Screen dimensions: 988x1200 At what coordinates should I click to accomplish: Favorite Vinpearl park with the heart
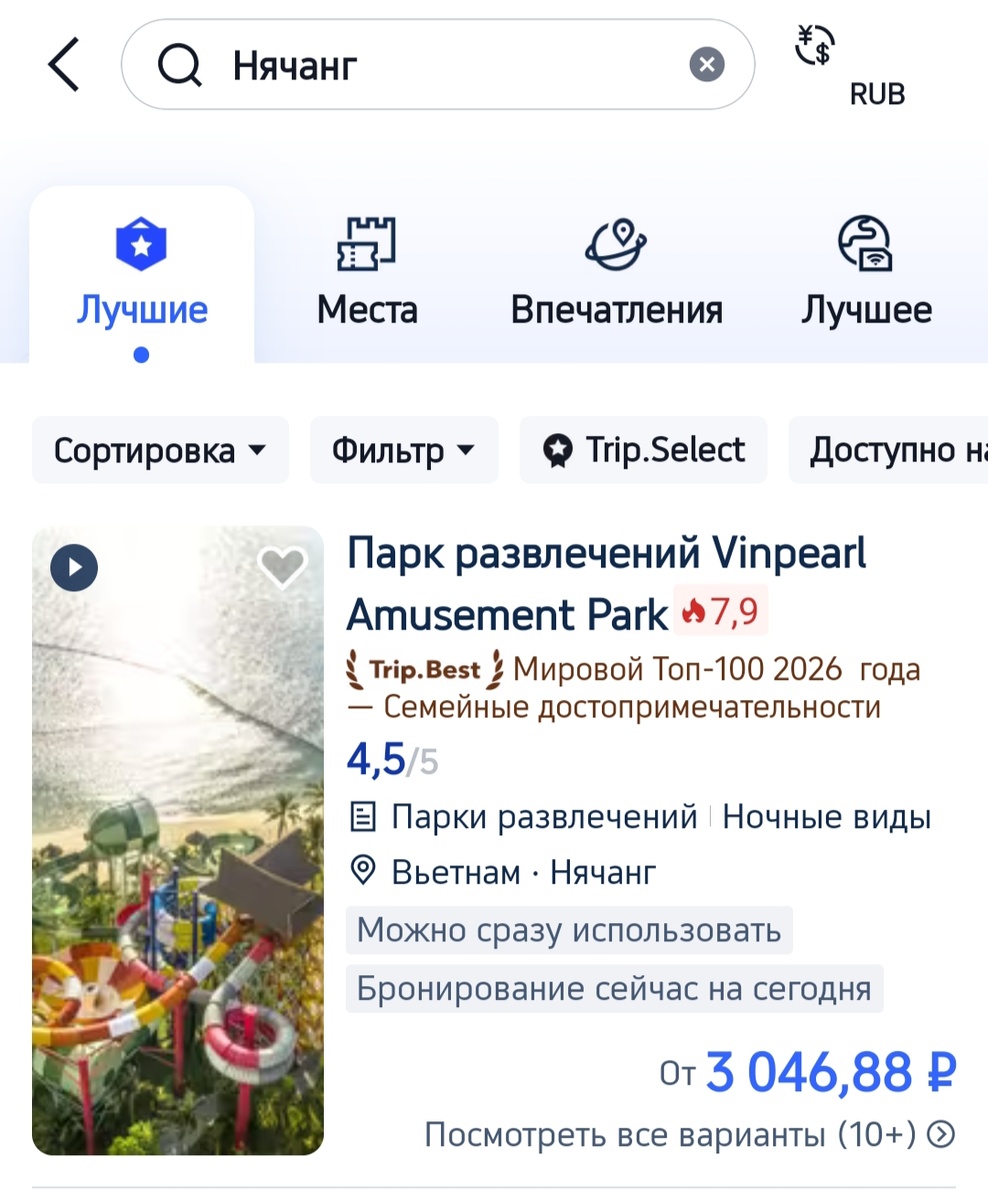click(281, 566)
